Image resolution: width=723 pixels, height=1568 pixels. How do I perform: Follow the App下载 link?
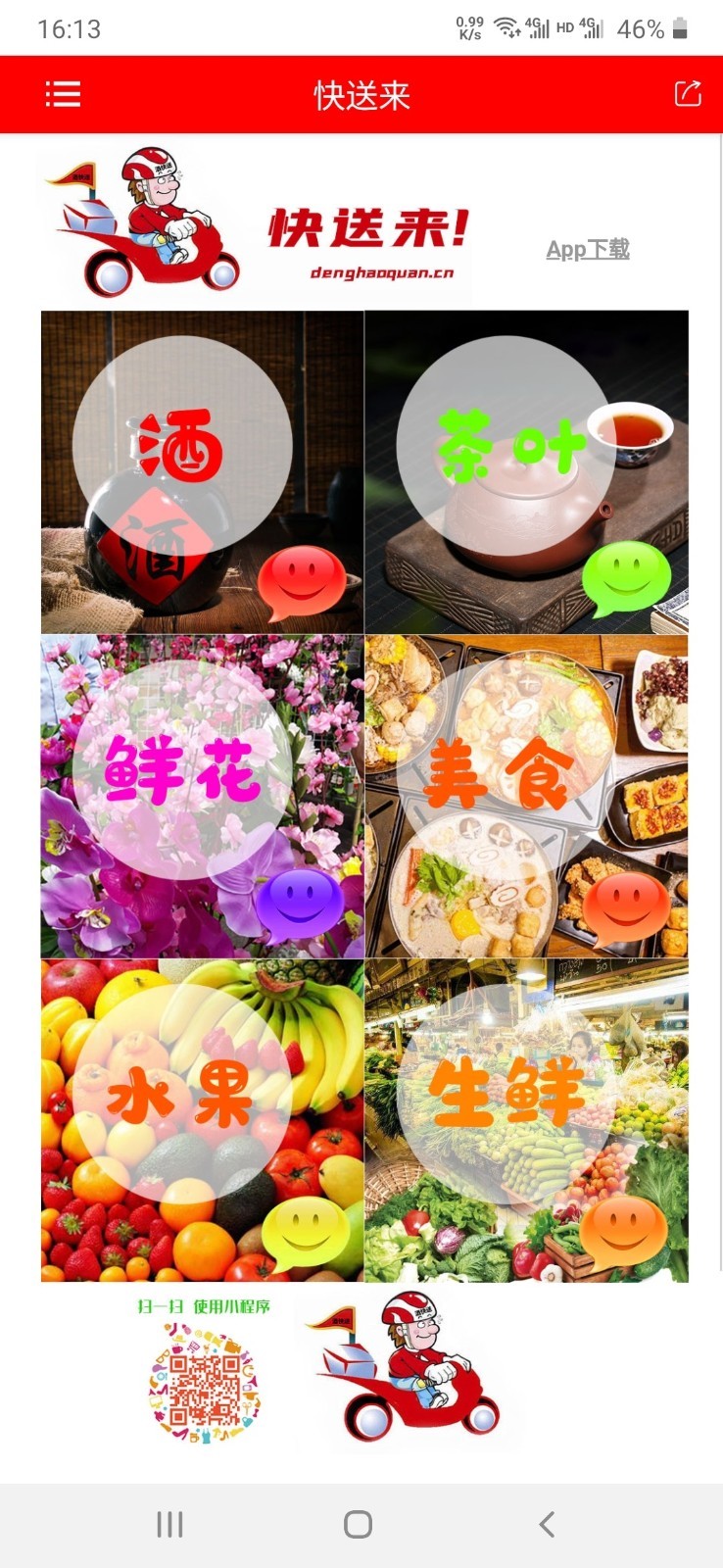point(588,249)
